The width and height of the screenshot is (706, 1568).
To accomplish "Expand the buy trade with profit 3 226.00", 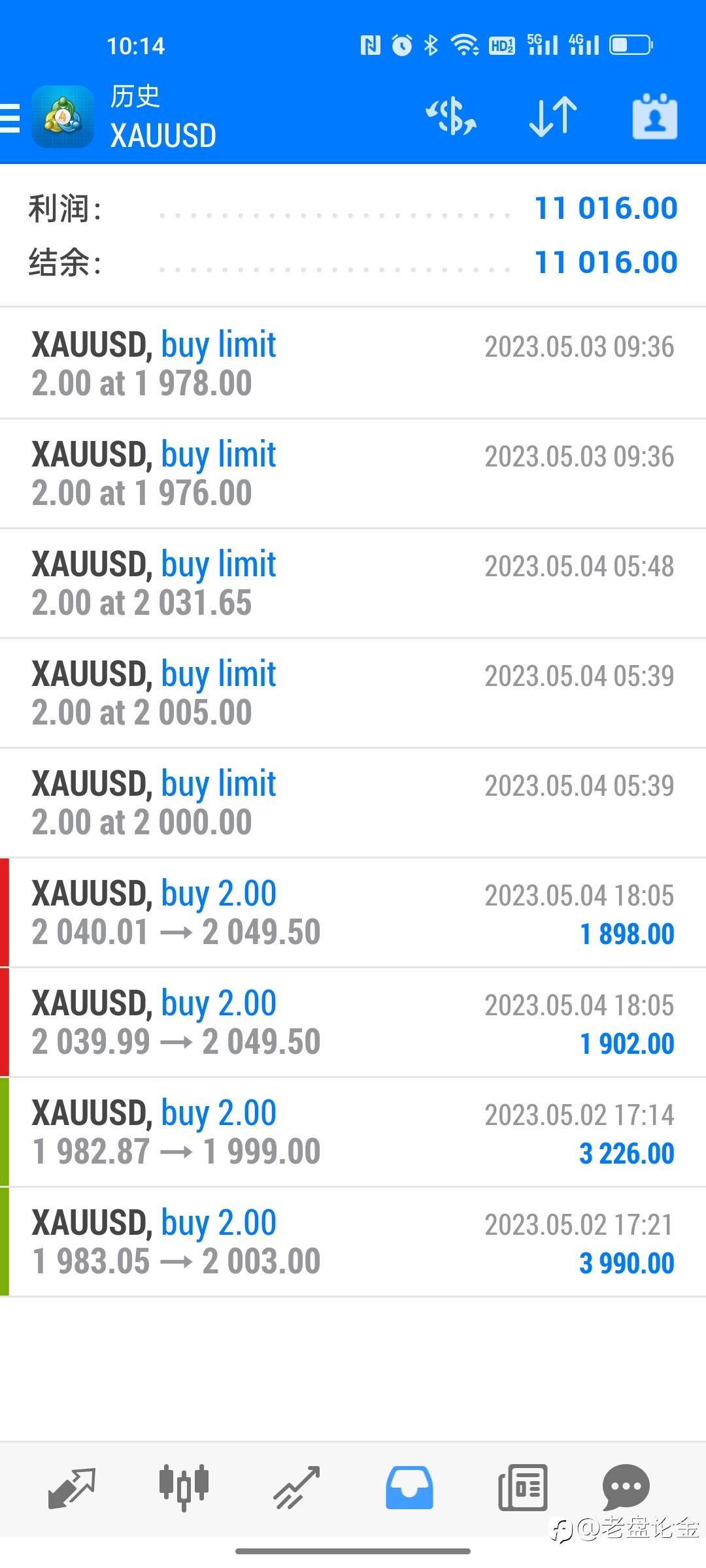I will 353,1132.
